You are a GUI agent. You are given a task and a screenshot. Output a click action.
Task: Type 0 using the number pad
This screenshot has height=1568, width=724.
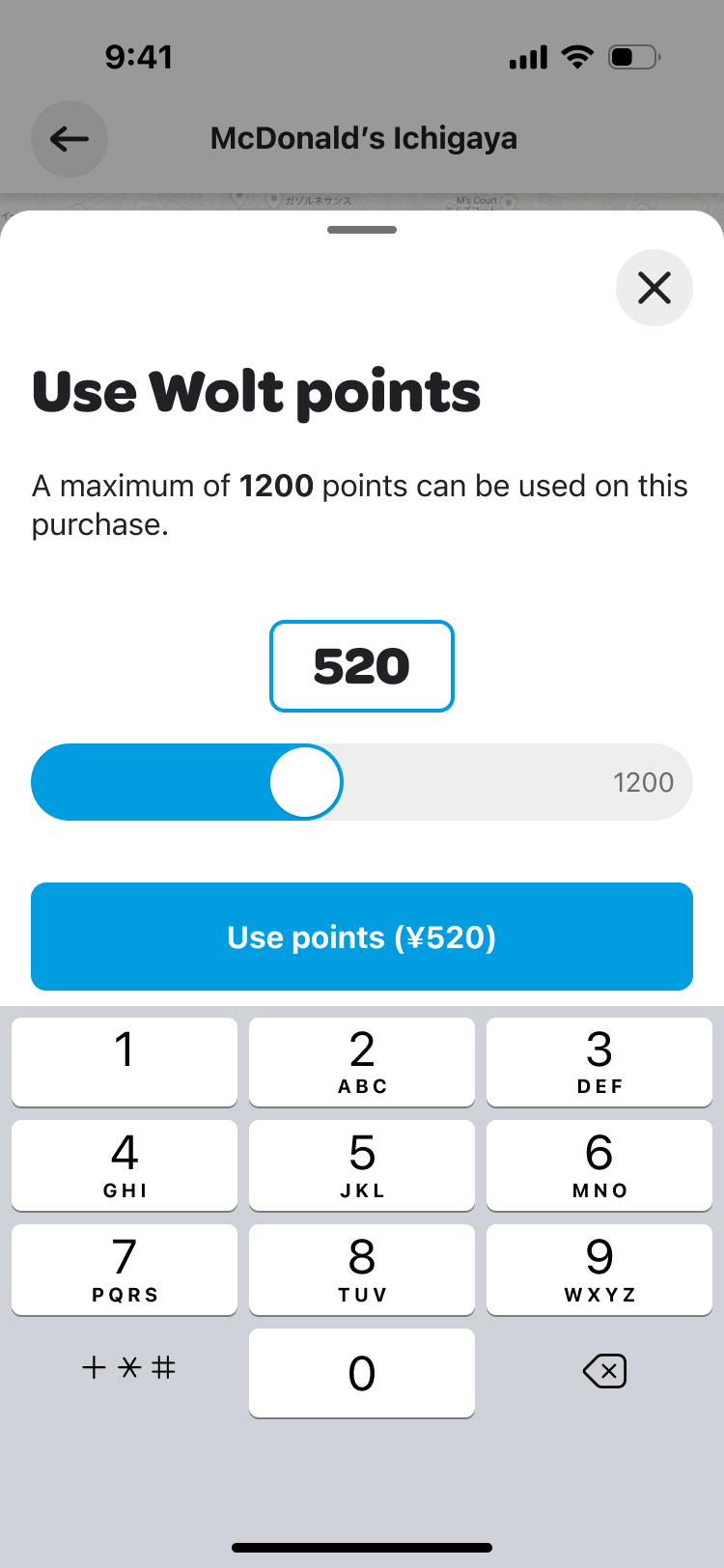click(x=361, y=1373)
